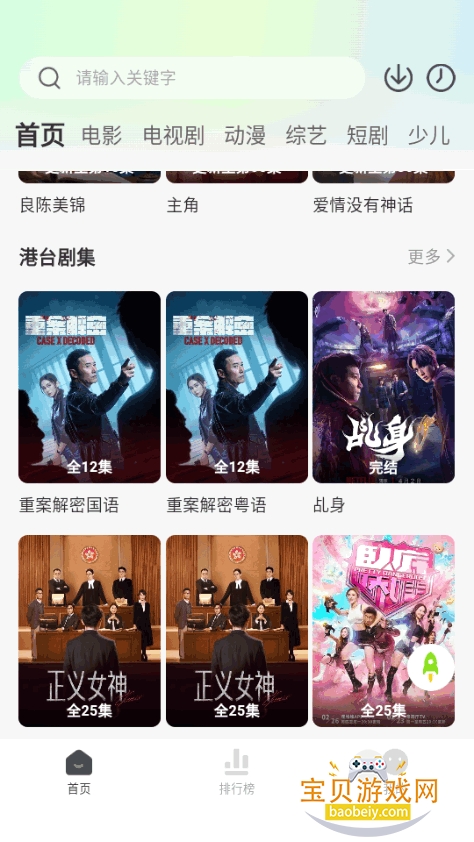Switch to the 少儿 tab
474x842 pixels.
[x=428, y=135]
